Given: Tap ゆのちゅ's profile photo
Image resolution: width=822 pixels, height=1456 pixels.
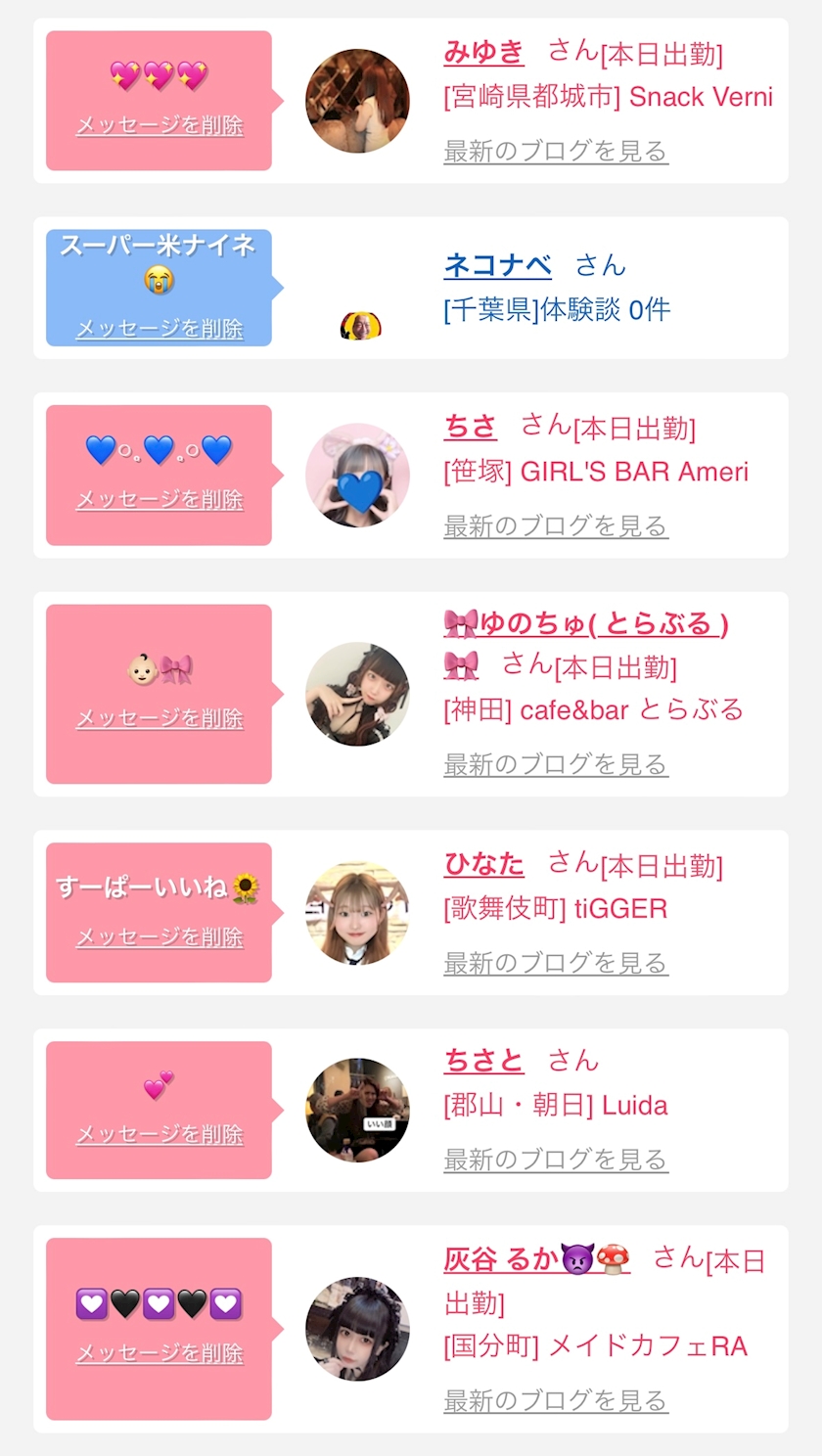Looking at the screenshot, I should (357, 694).
